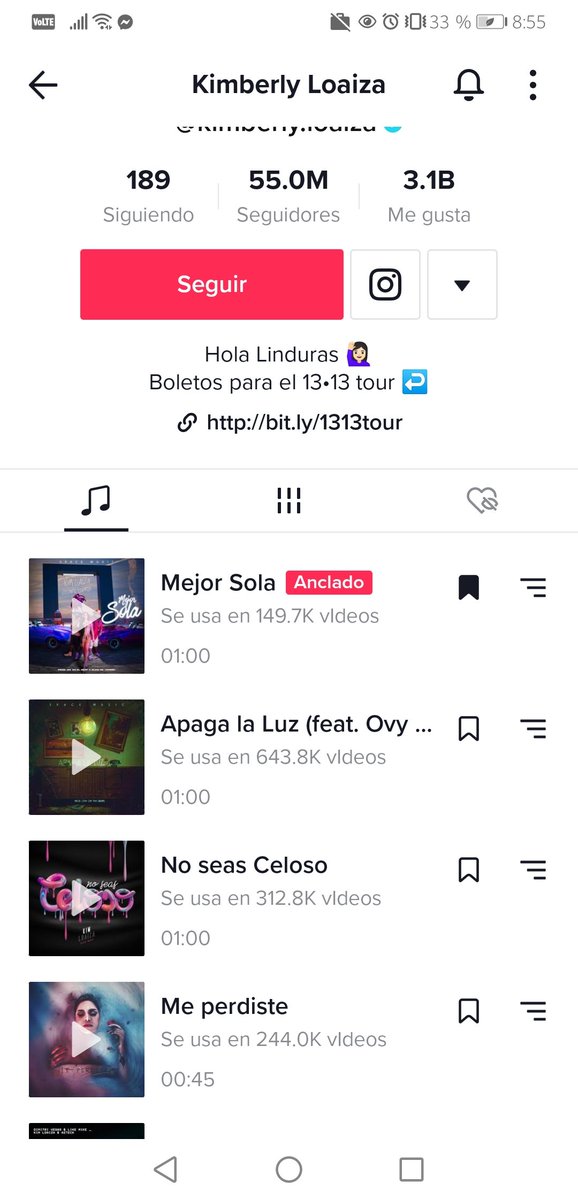Bookmark the Apaga la Luz song
578x1200 pixels.
(468, 728)
